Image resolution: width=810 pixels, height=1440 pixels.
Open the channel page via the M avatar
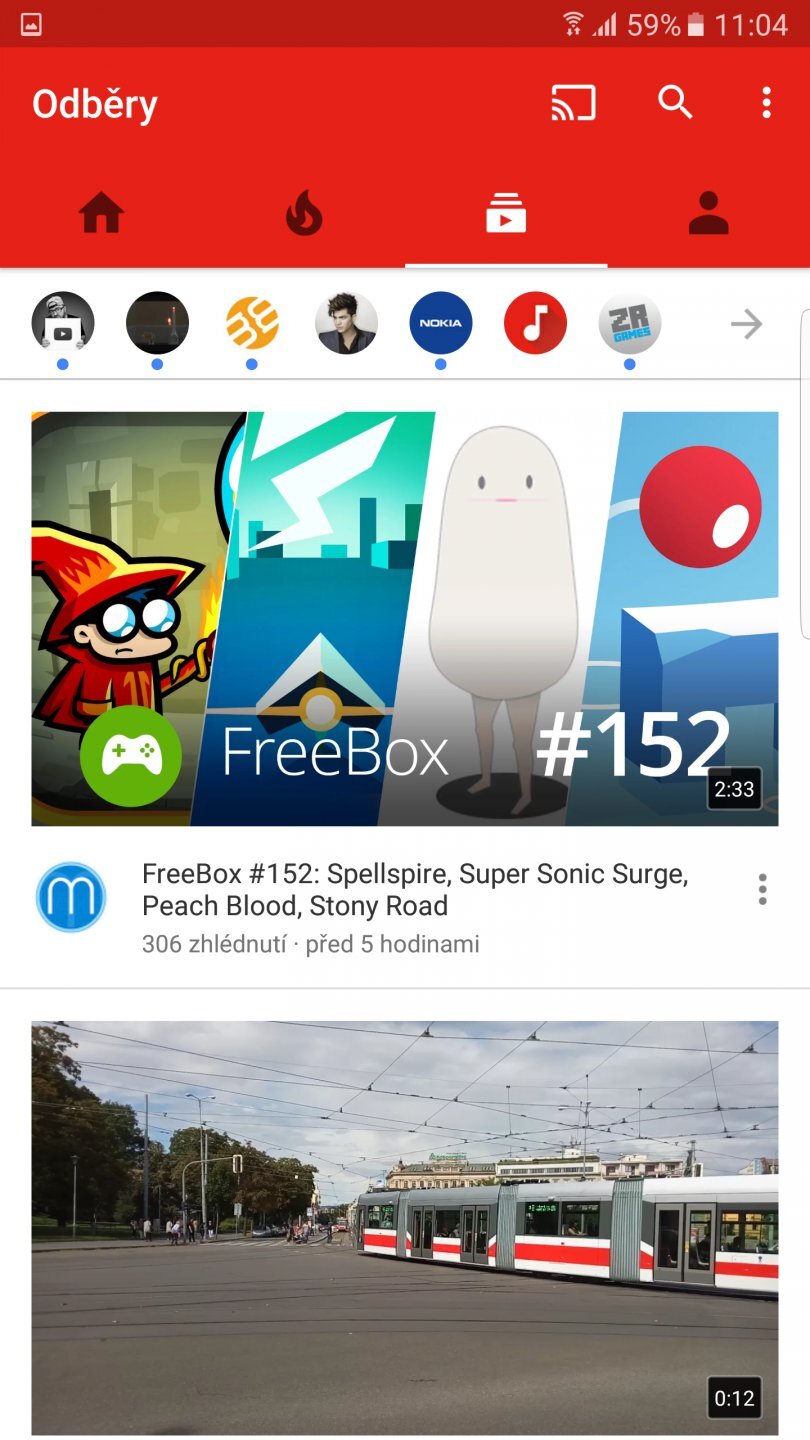pyautogui.click(x=70, y=897)
